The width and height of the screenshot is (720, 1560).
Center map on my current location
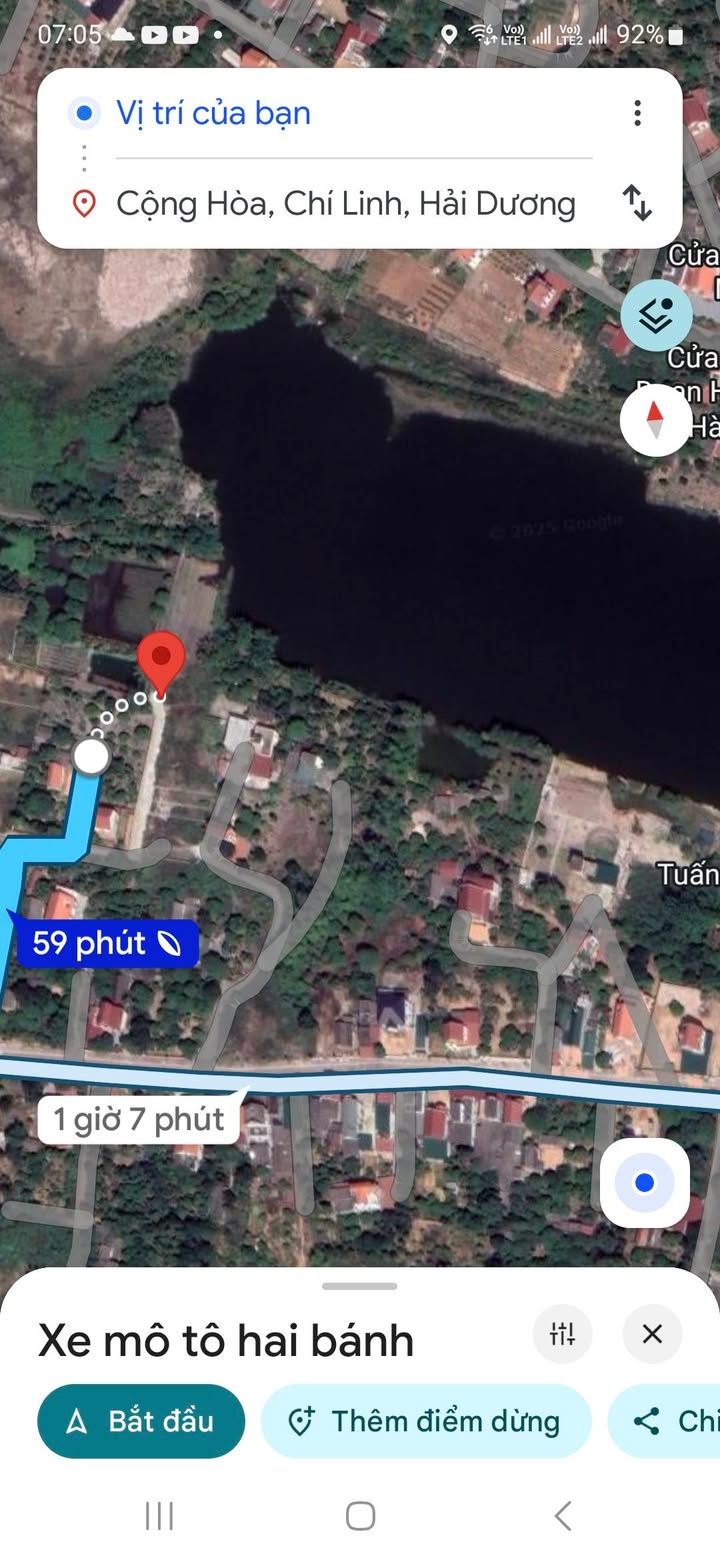[644, 1183]
